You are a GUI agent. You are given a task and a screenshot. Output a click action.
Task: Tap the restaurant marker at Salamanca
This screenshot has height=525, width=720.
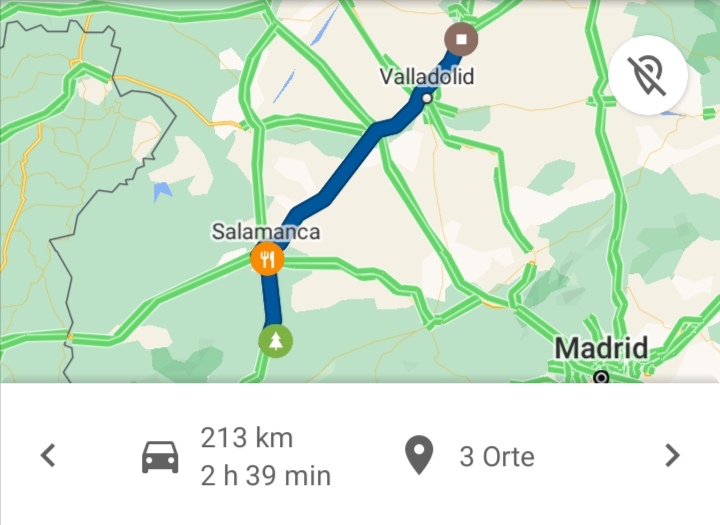[267, 261]
